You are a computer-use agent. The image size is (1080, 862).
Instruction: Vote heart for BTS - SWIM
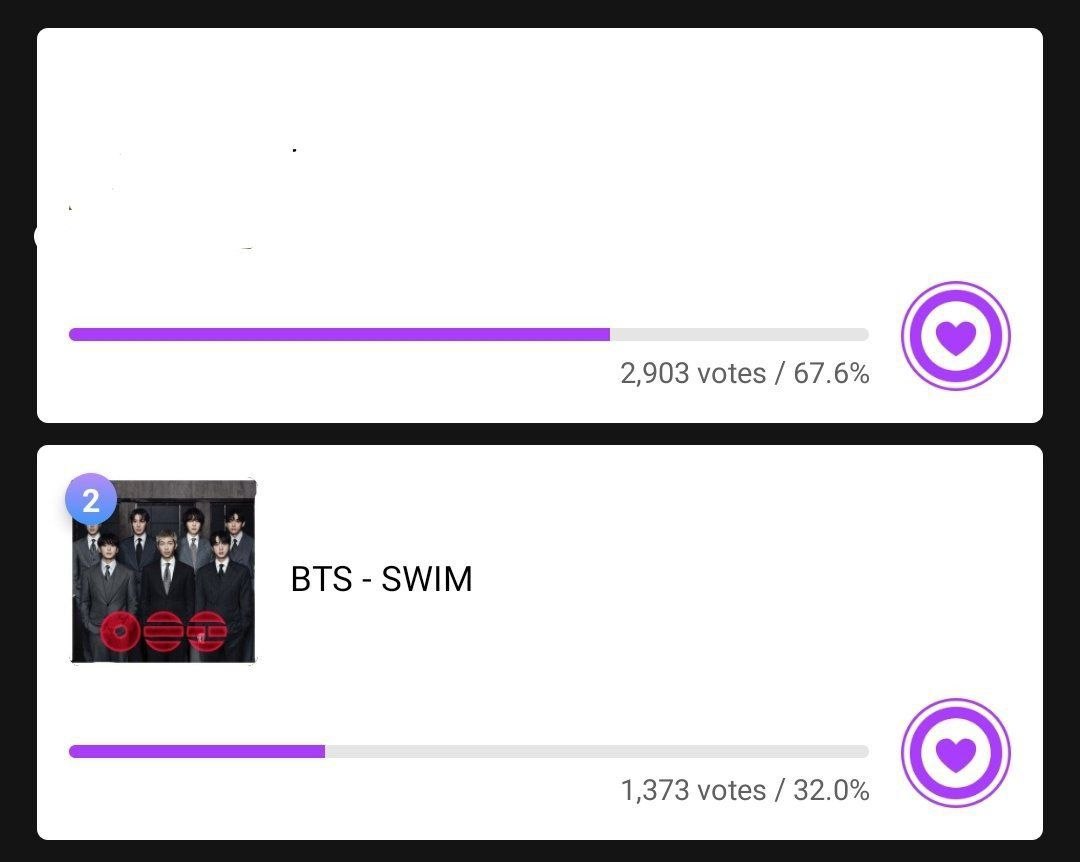[955, 753]
